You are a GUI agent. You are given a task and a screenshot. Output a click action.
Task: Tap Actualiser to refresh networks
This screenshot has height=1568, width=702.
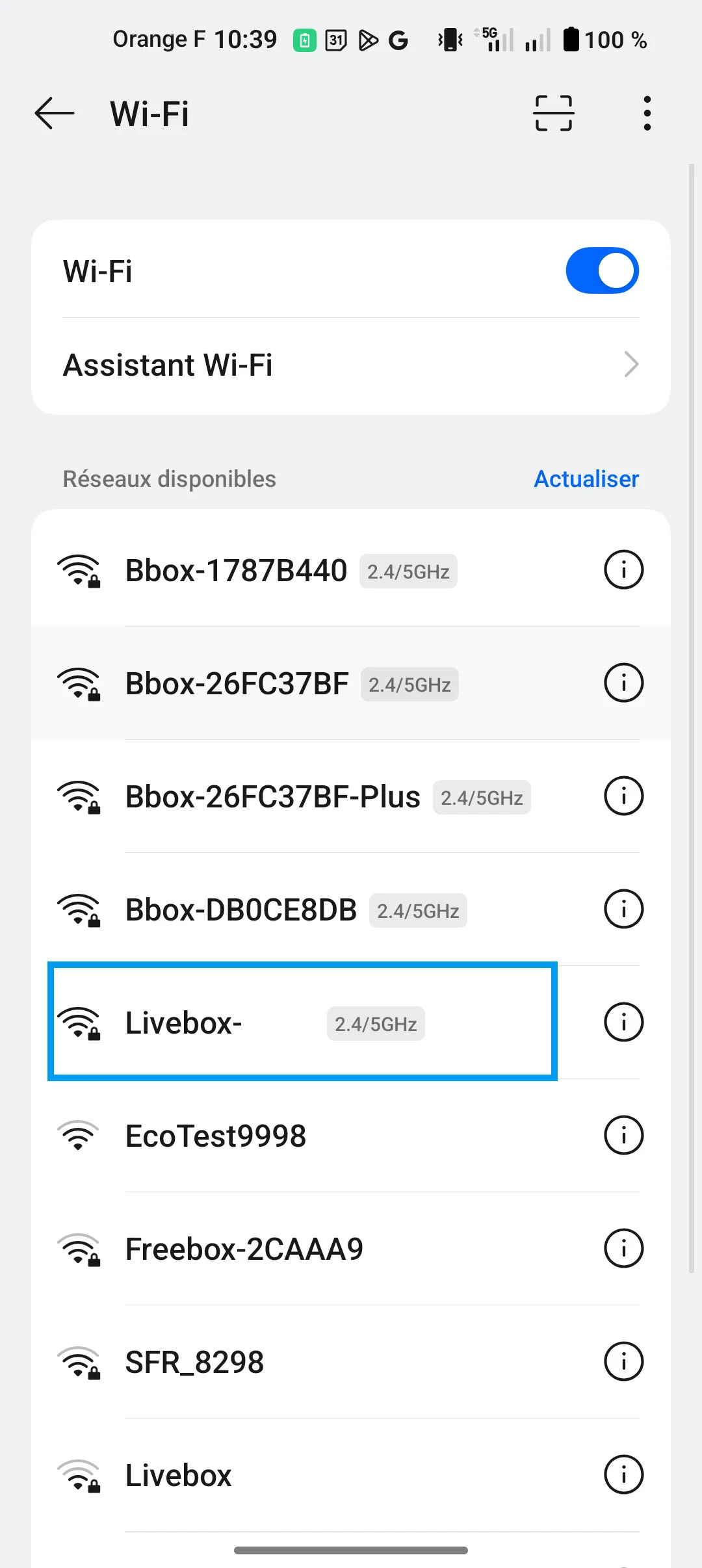click(586, 479)
